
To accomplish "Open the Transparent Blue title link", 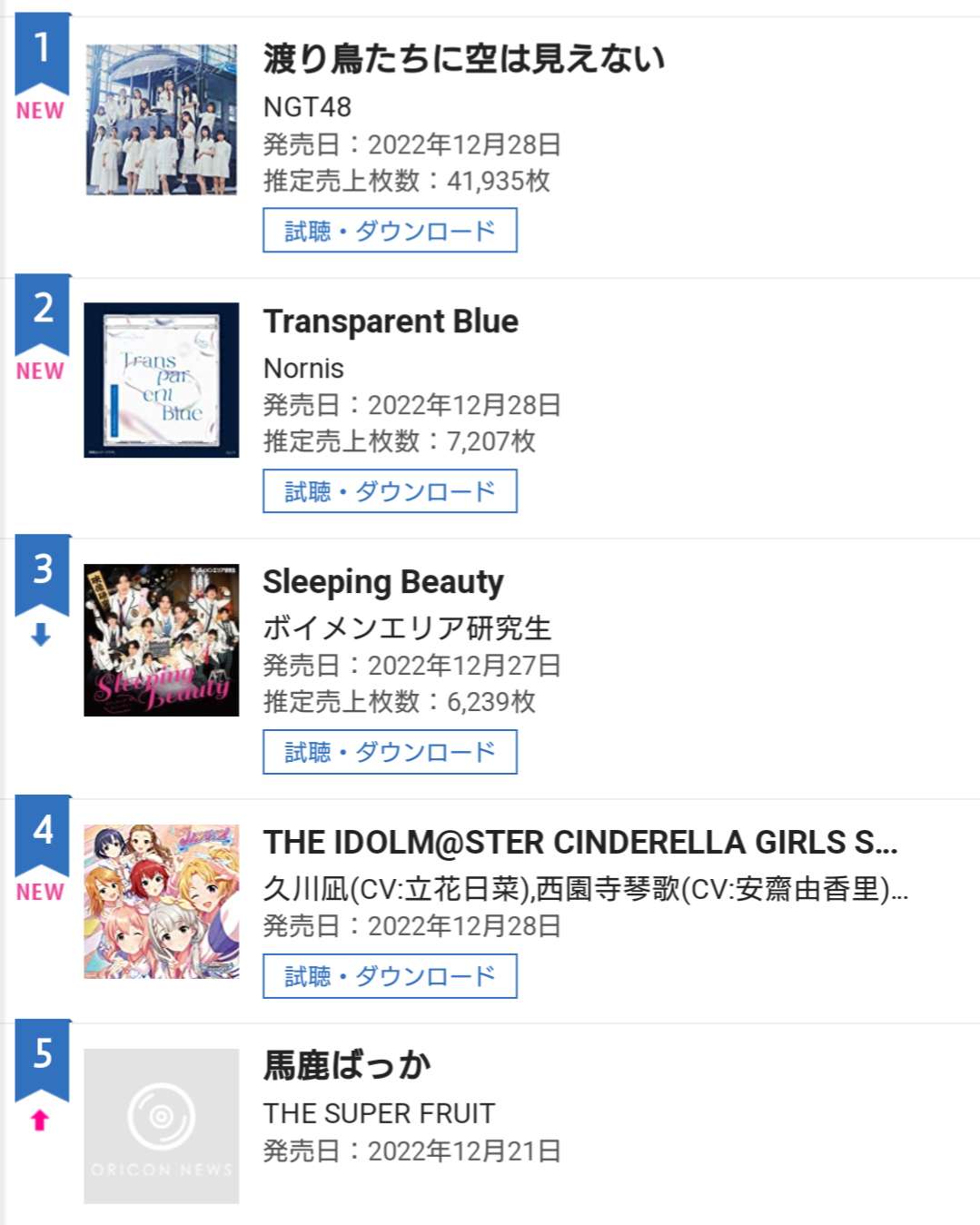I will [391, 321].
